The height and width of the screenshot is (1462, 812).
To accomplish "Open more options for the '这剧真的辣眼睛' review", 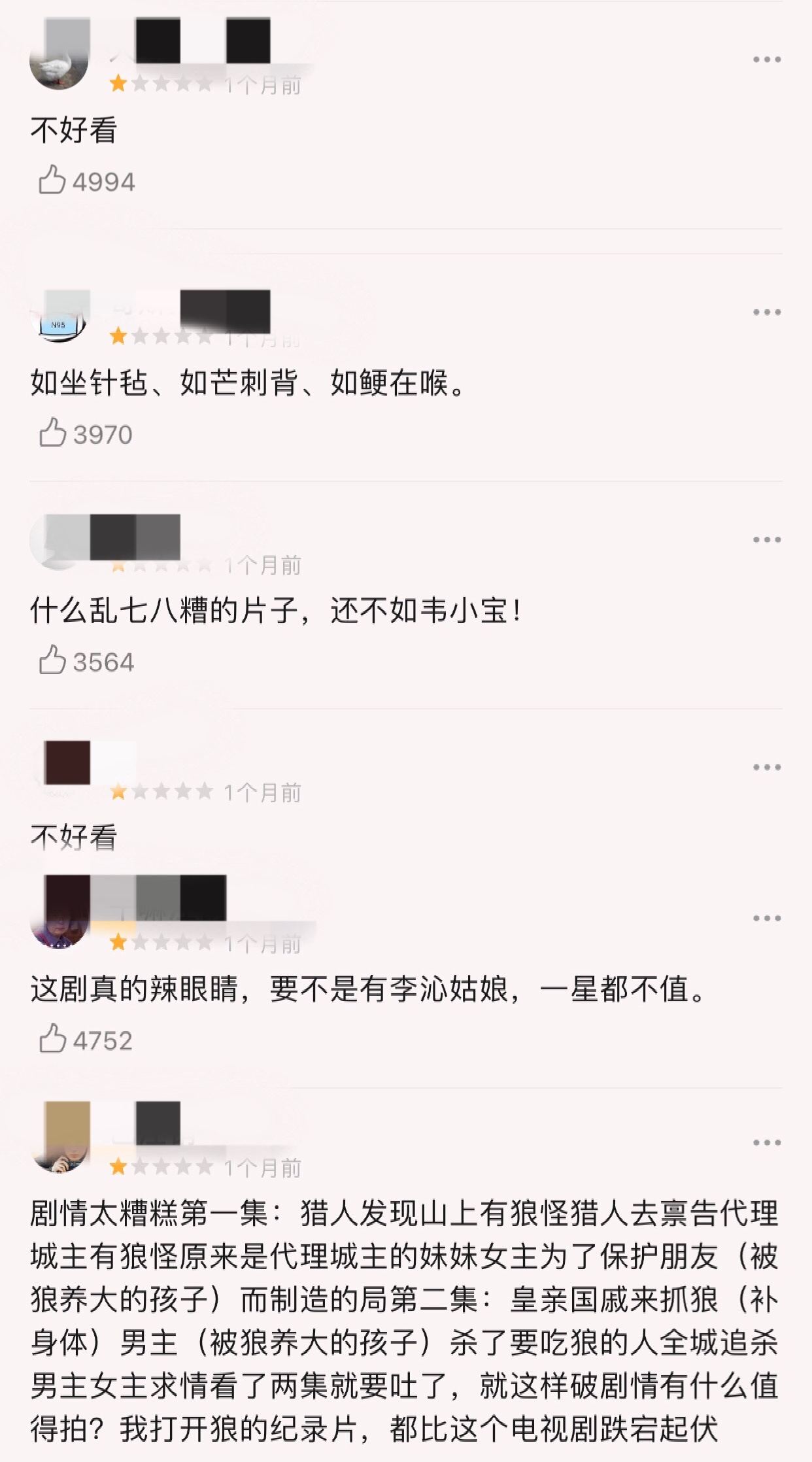I will (766, 919).
